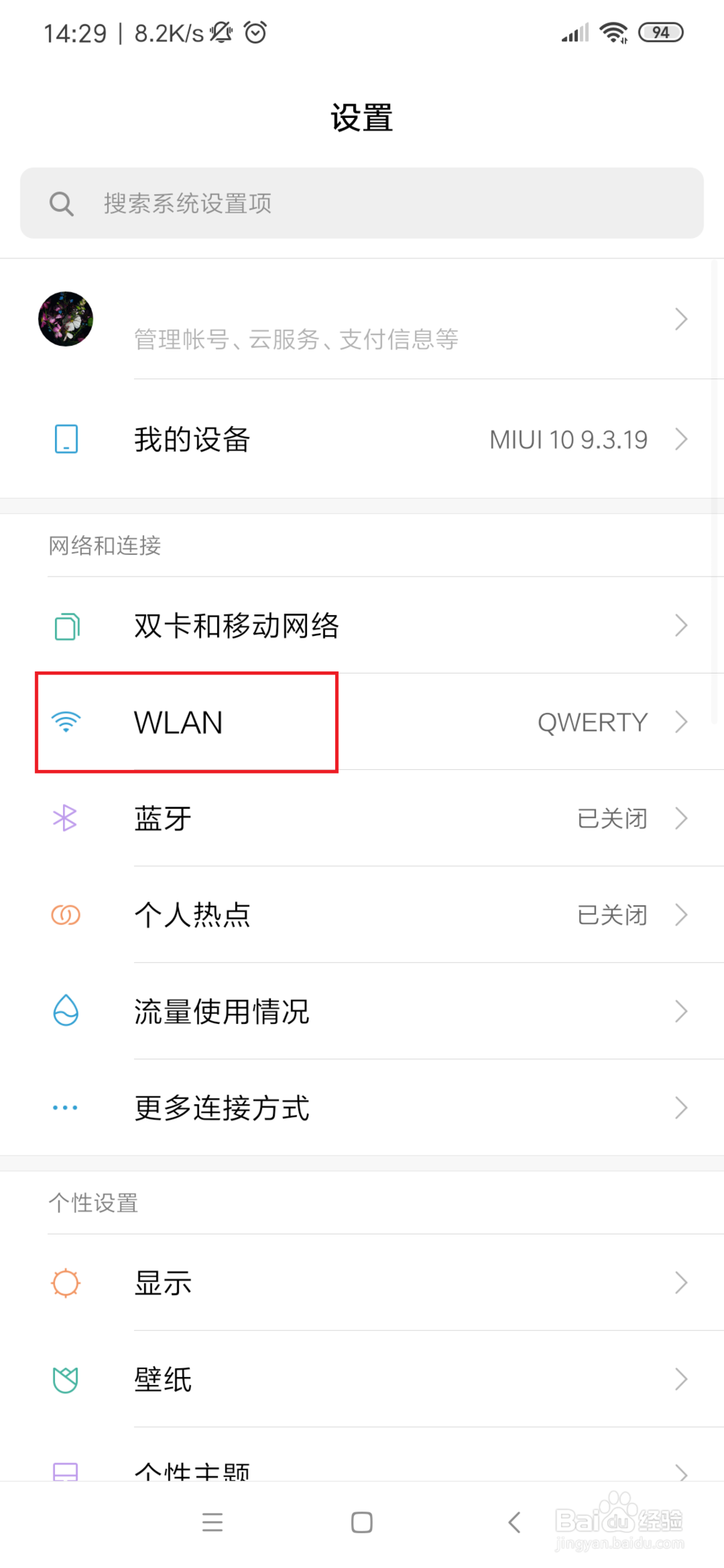Click the wallpaper flower icon

coord(65,1379)
